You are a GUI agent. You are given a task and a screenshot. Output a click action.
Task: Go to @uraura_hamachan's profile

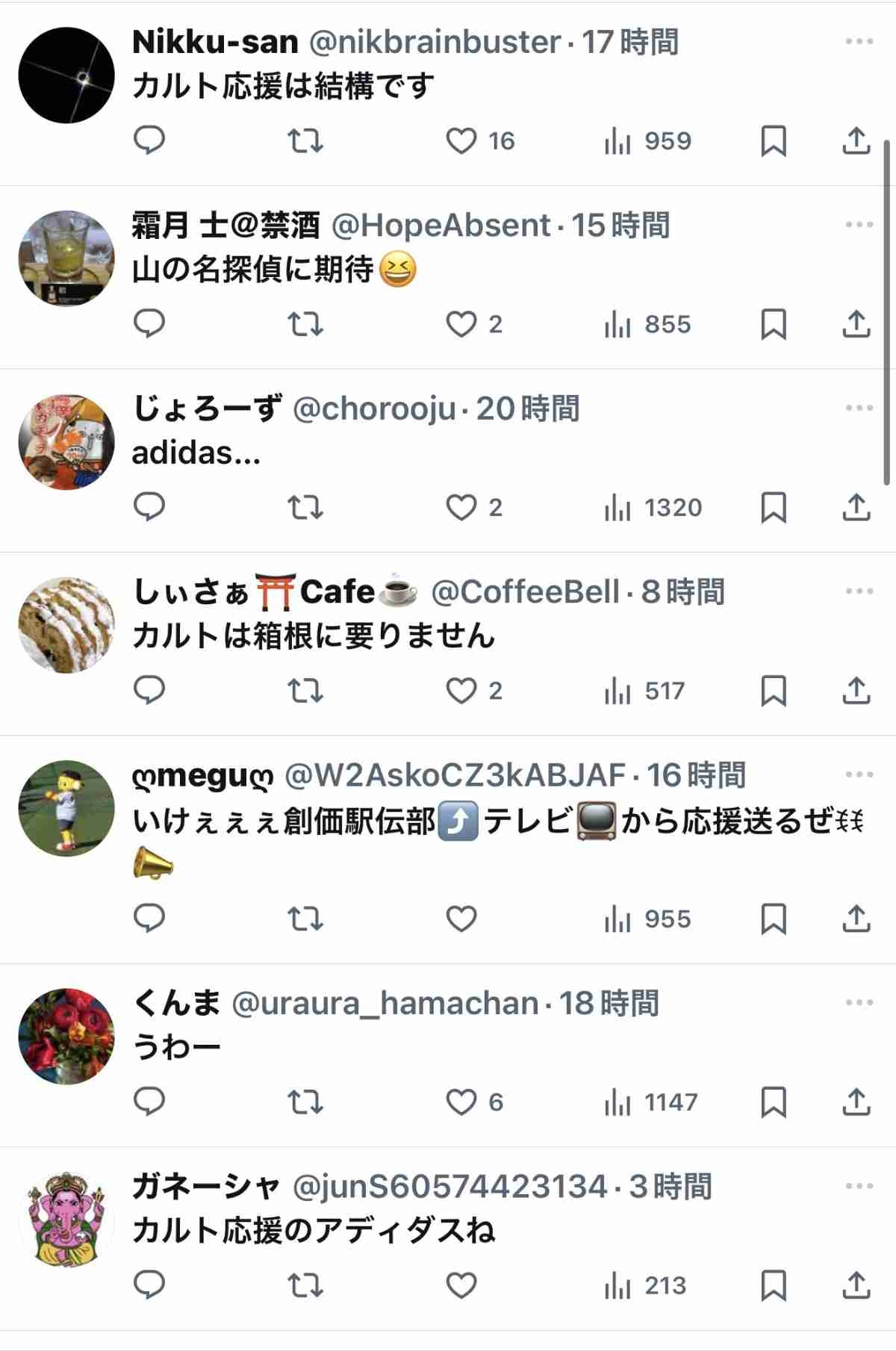point(385,1003)
